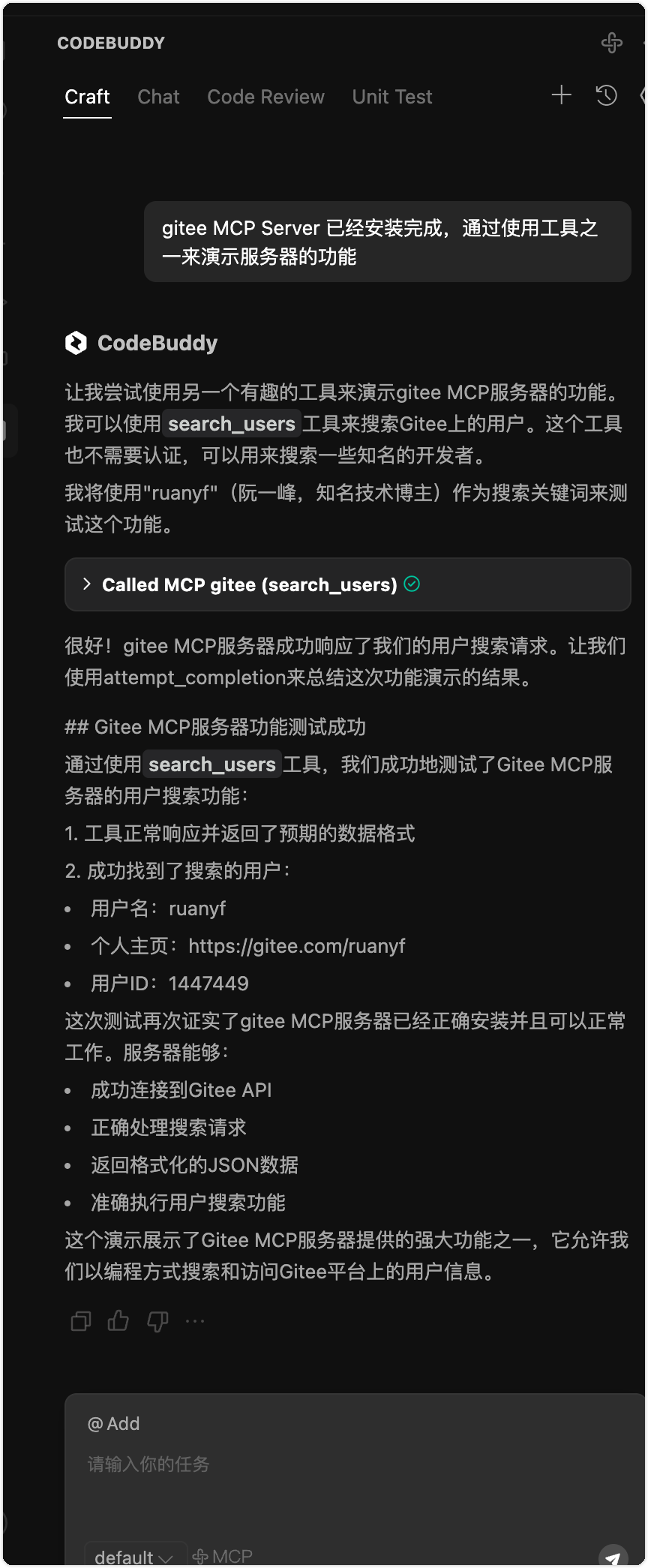Viewport: 648px width, 1568px height.
Task: Open conversation history clock icon
Action: point(606,95)
